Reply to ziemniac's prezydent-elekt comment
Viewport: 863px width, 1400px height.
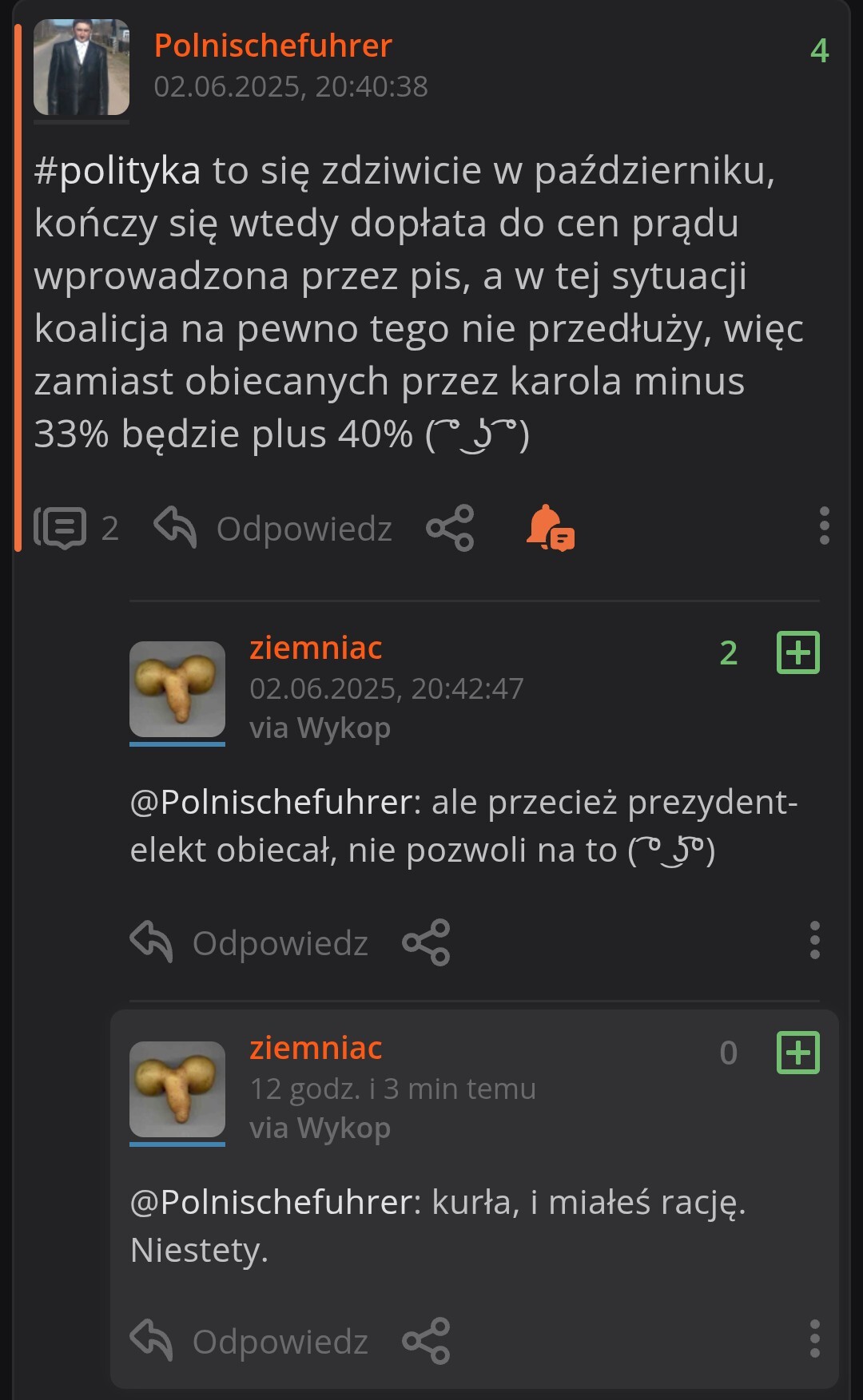tap(250, 942)
